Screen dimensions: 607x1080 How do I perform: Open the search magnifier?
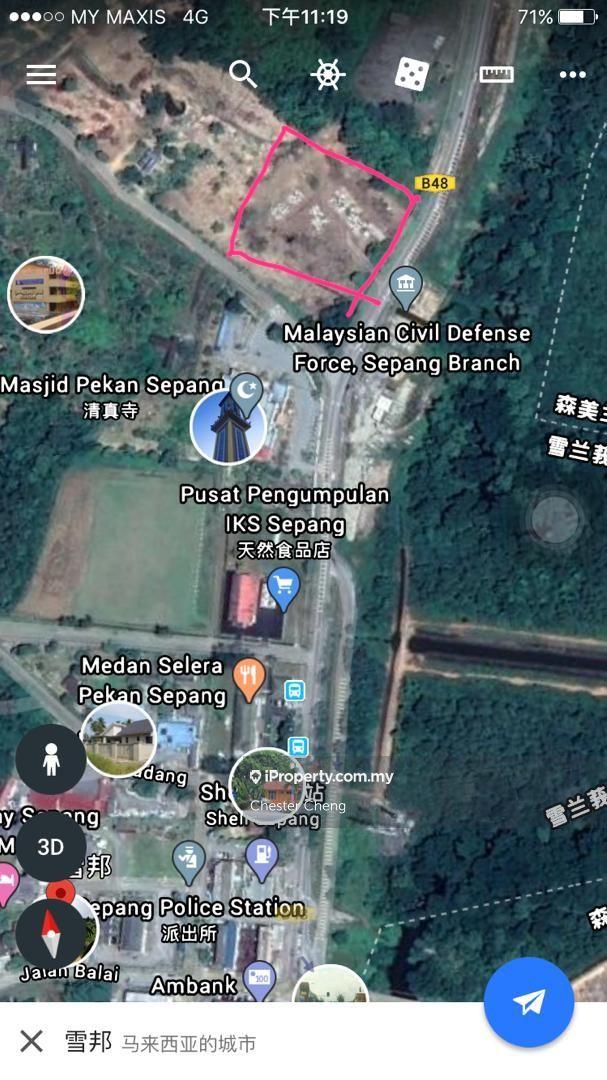(243, 74)
